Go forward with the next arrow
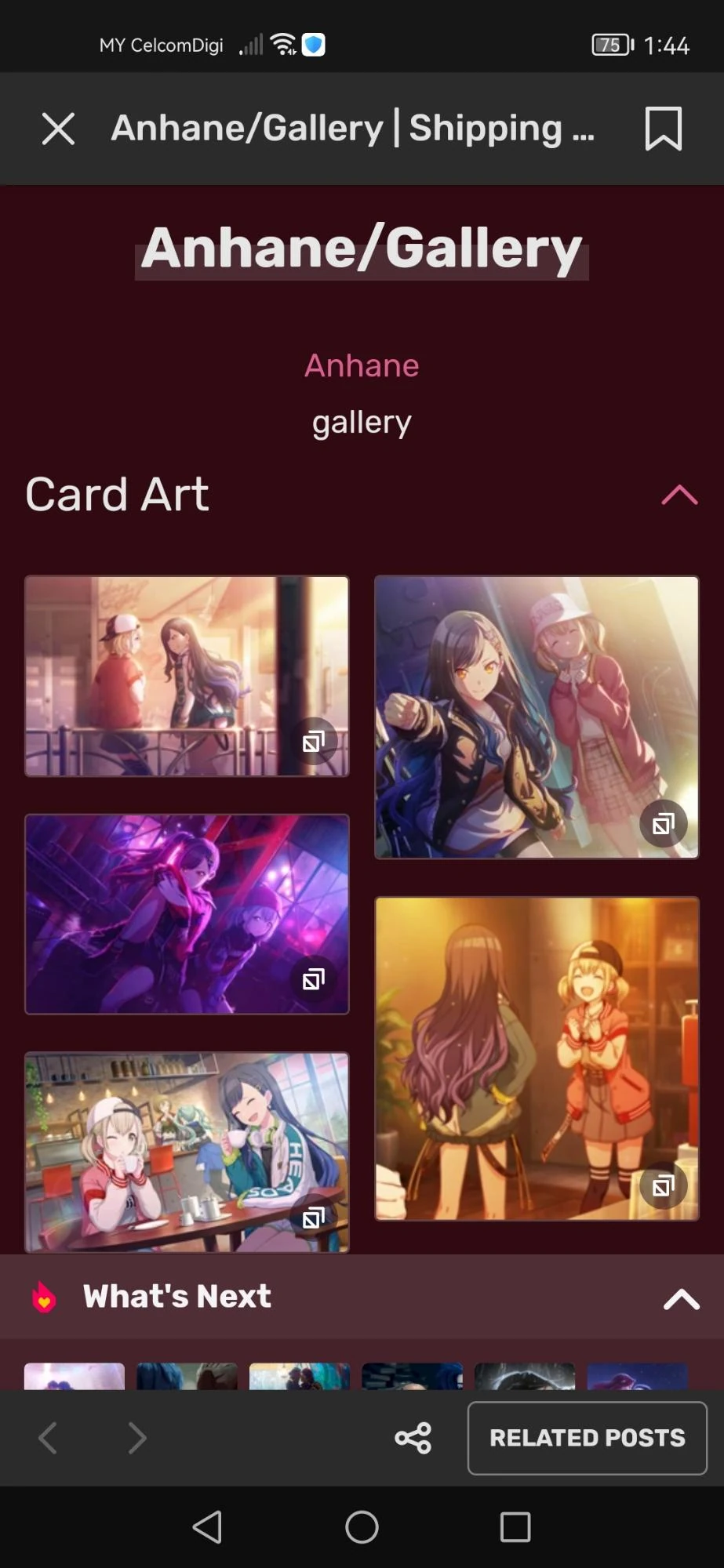The height and width of the screenshot is (1568, 724). click(138, 1438)
